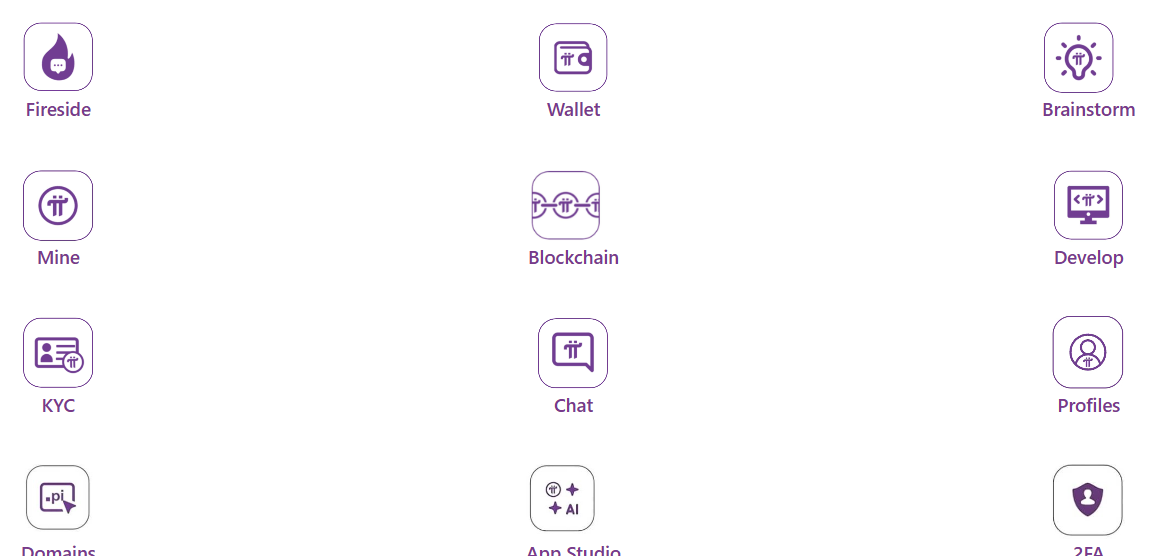Open the Domains app

click(58, 498)
